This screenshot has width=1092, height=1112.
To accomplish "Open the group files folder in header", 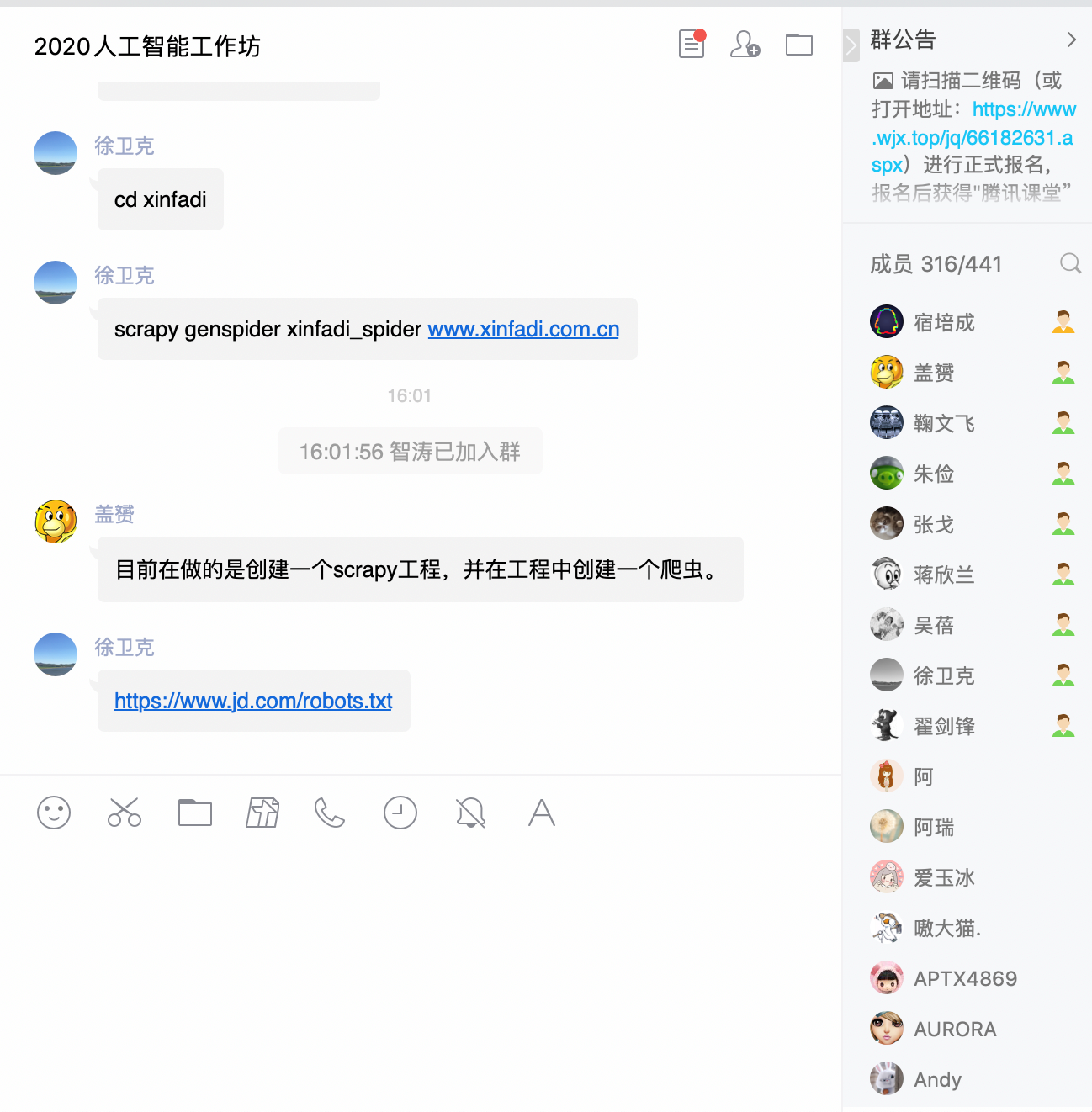I will [x=798, y=45].
